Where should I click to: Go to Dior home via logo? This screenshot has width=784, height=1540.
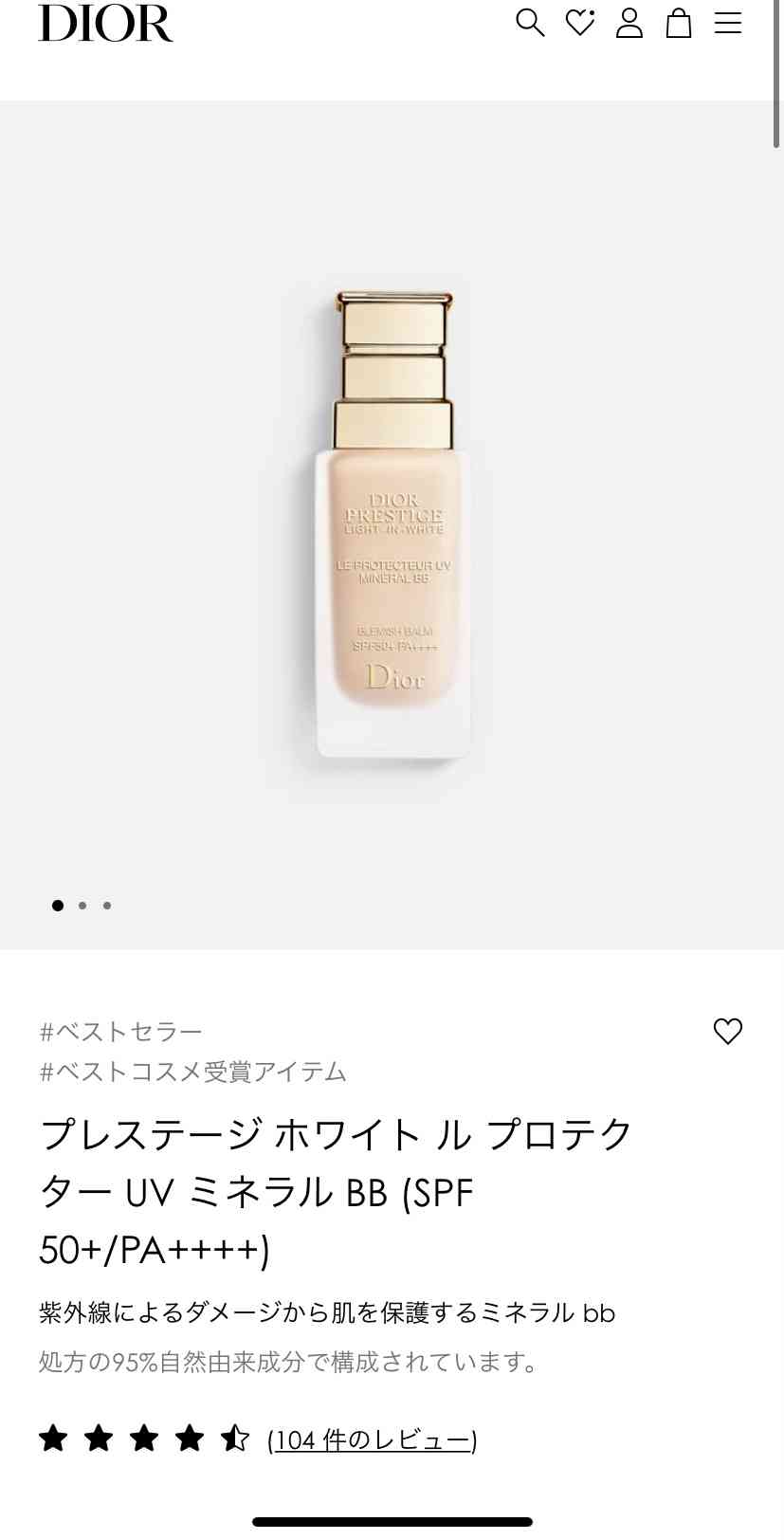(105, 23)
